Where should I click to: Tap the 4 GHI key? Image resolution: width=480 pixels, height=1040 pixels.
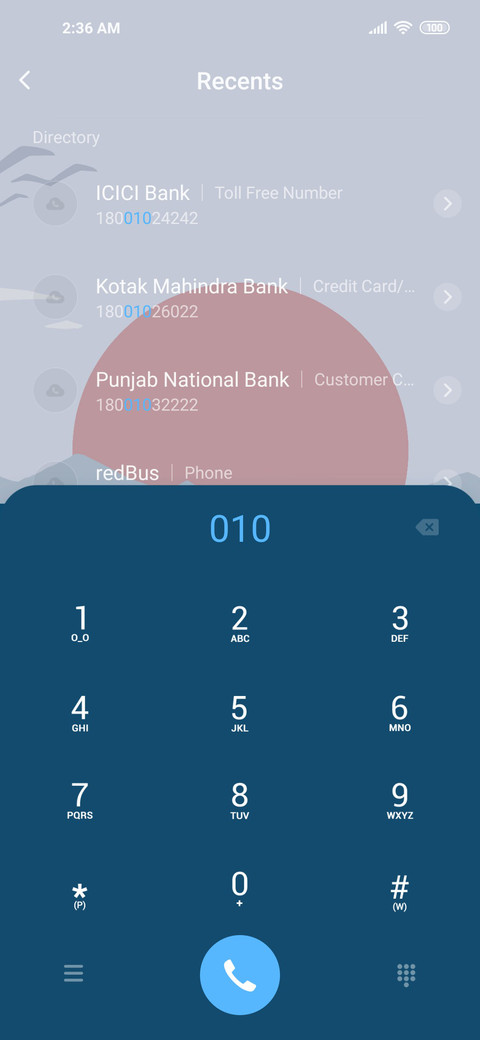80,713
